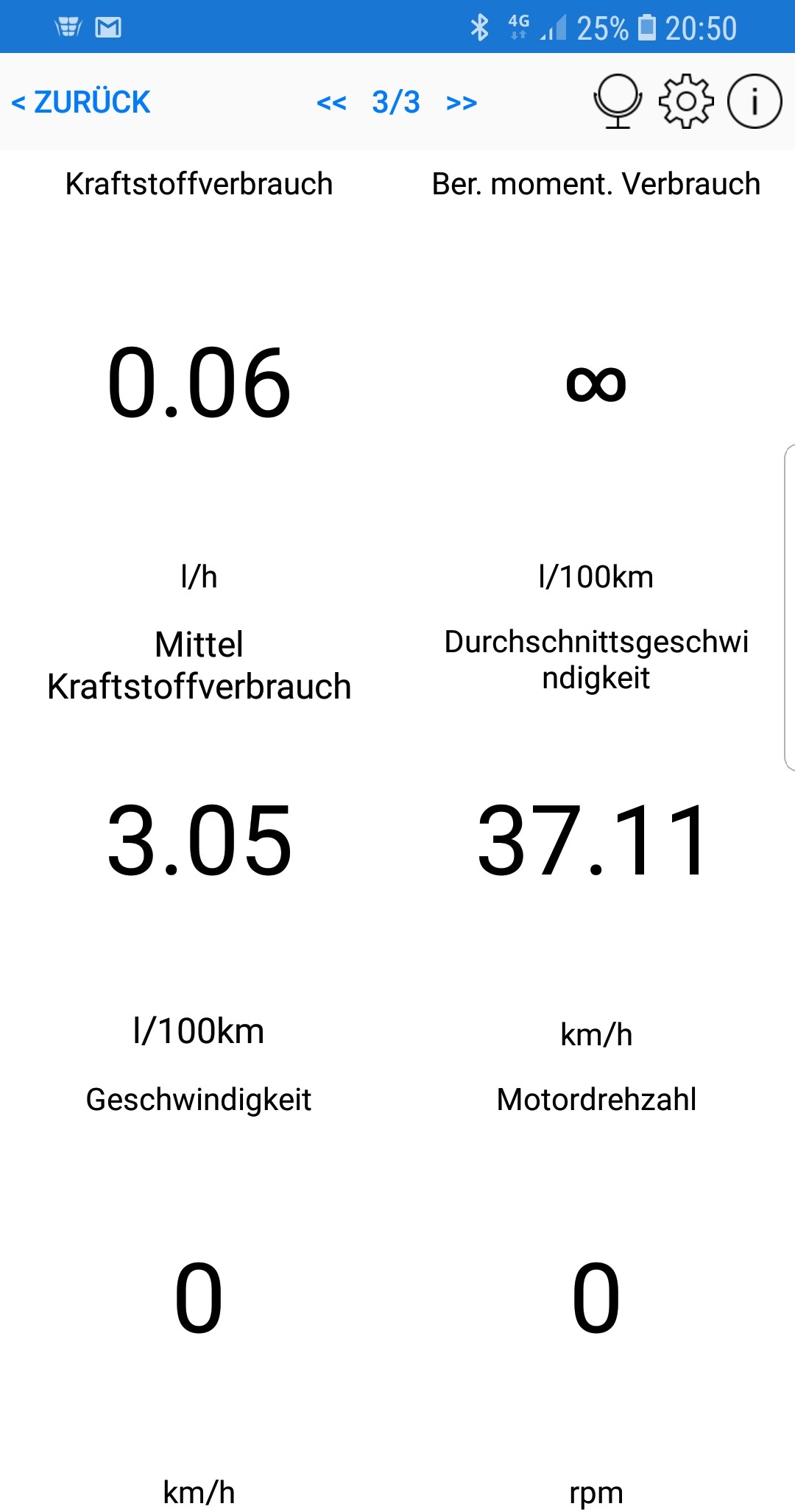This screenshot has height=1512, width=795.
Task: Tap the Bluetooth icon in status bar
Action: (481, 27)
